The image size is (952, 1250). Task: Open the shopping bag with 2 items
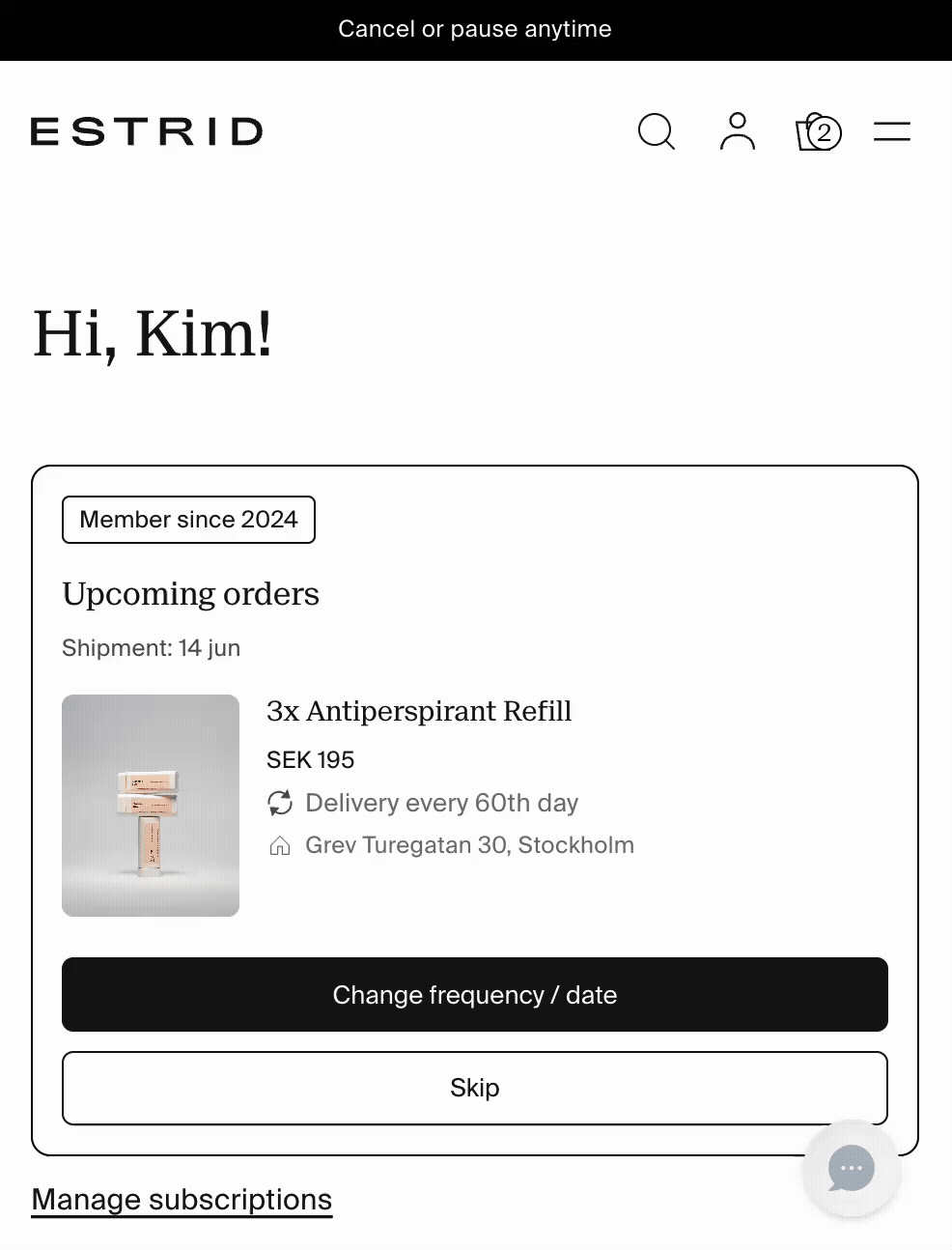click(818, 131)
